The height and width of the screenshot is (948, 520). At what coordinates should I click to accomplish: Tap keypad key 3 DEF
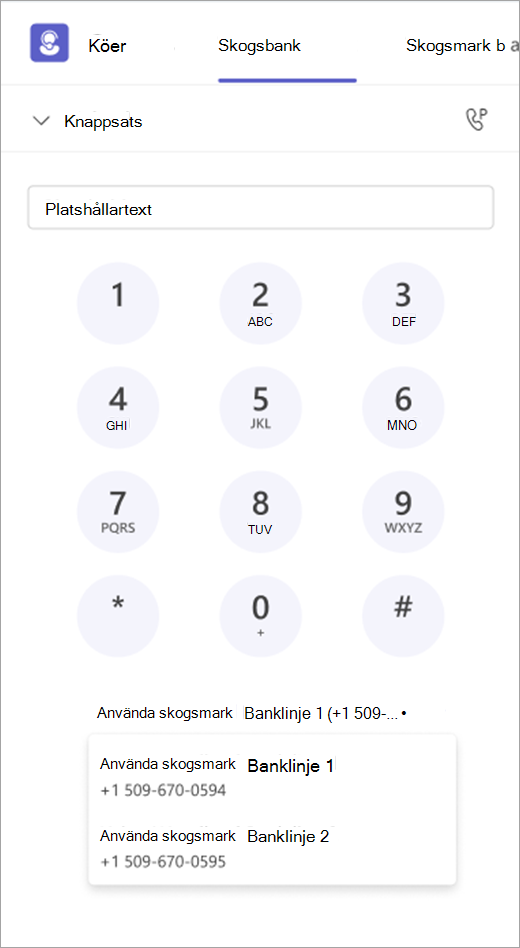403,304
